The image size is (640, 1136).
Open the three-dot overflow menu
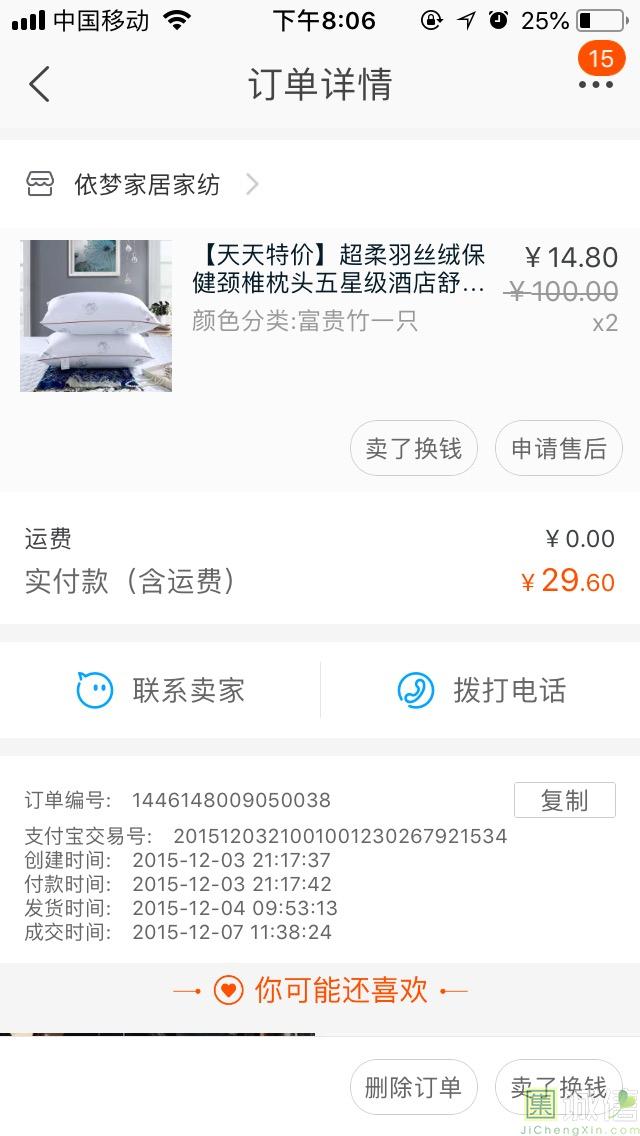click(596, 84)
